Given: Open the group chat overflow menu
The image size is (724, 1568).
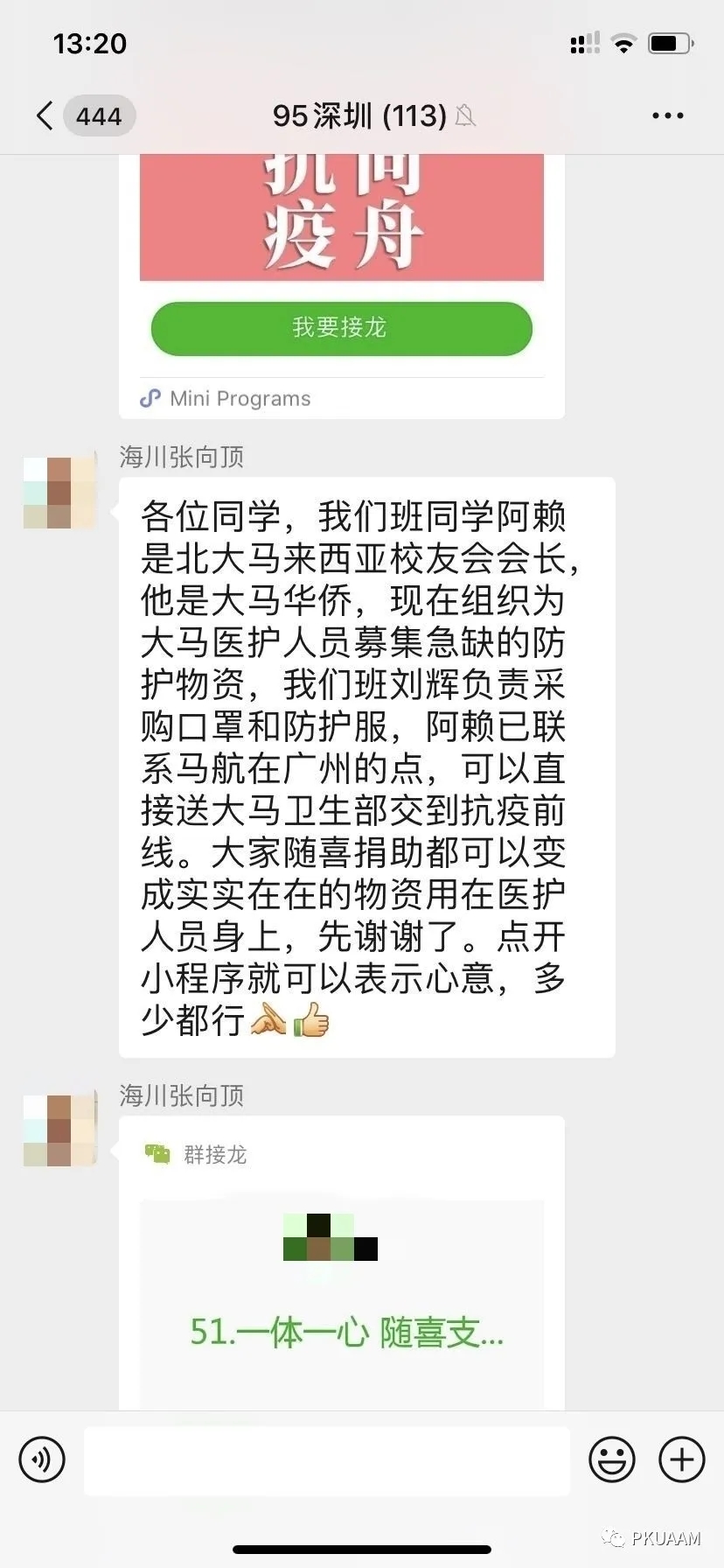Looking at the screenshot, I should click(667, 115).
